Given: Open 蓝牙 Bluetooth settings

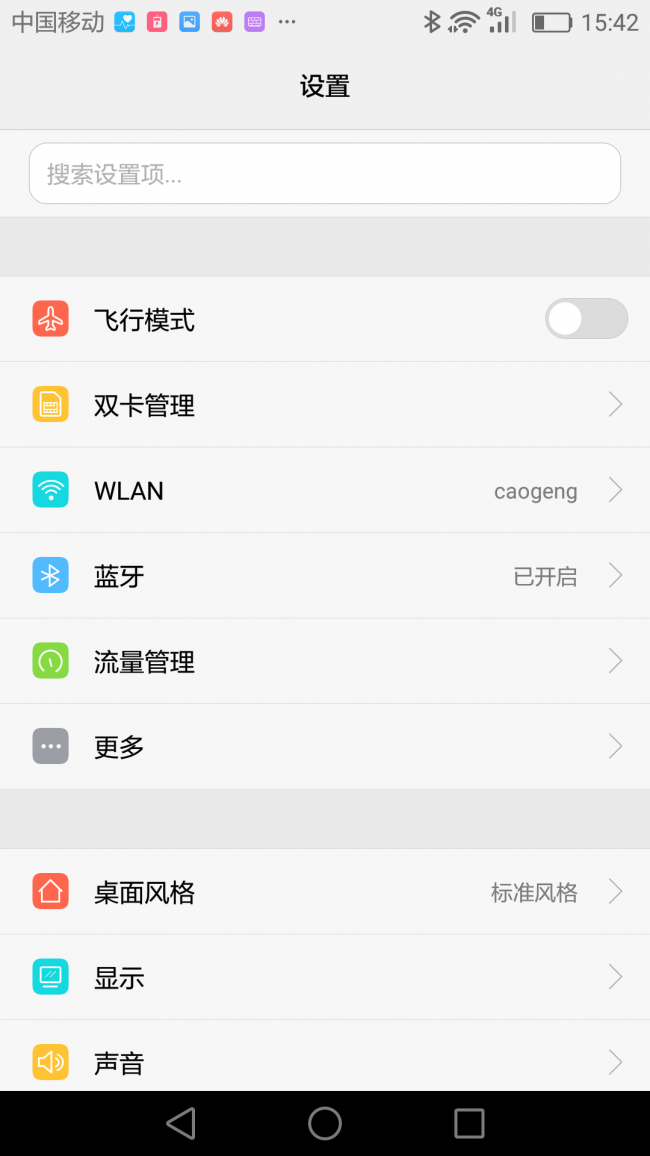Looking at the screenshot, I should click(x=324, y=576).
